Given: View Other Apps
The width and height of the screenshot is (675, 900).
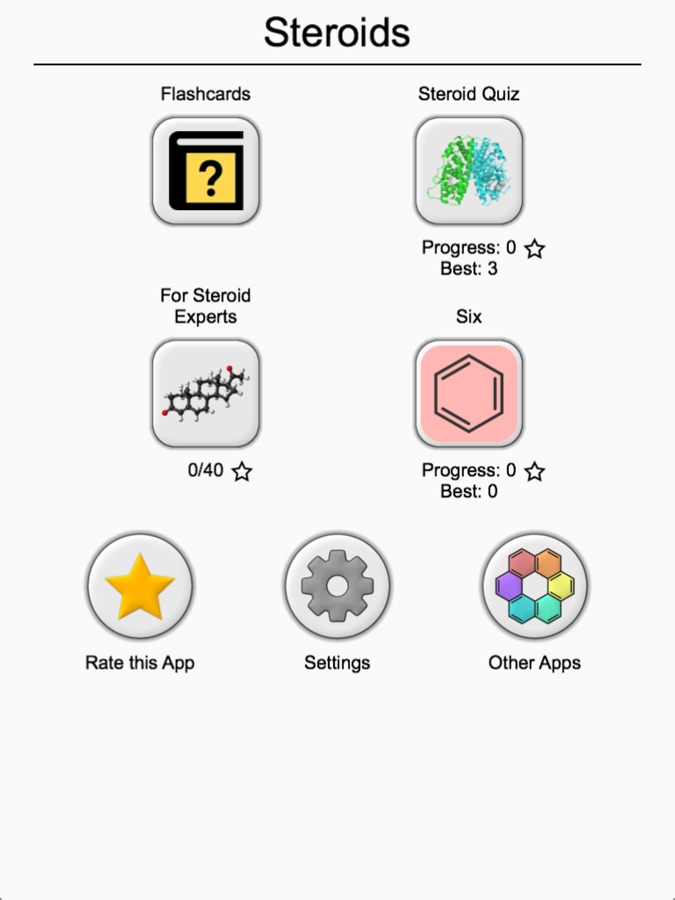Looking at the screenshot, I should (x=534, y=586).
